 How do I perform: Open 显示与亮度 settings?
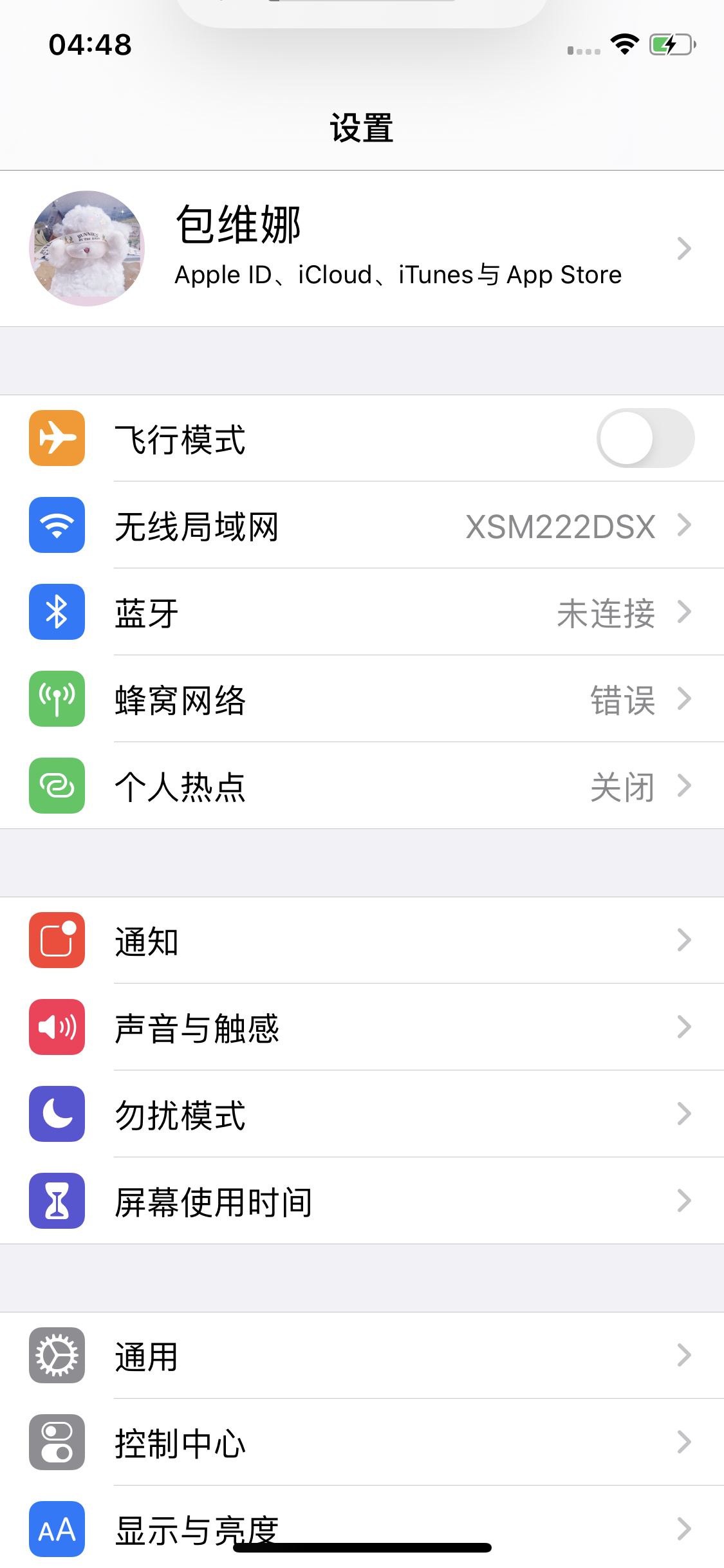click(360, 1526)
